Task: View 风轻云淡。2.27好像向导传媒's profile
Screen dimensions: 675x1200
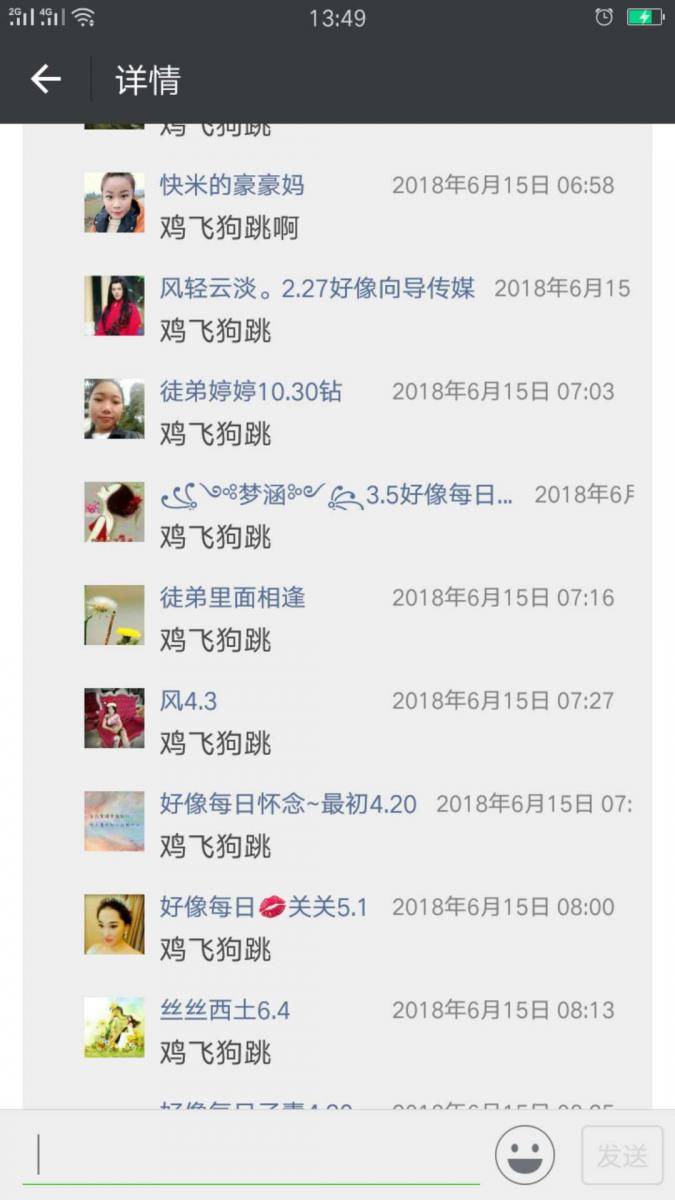Action: pos(317,288)
